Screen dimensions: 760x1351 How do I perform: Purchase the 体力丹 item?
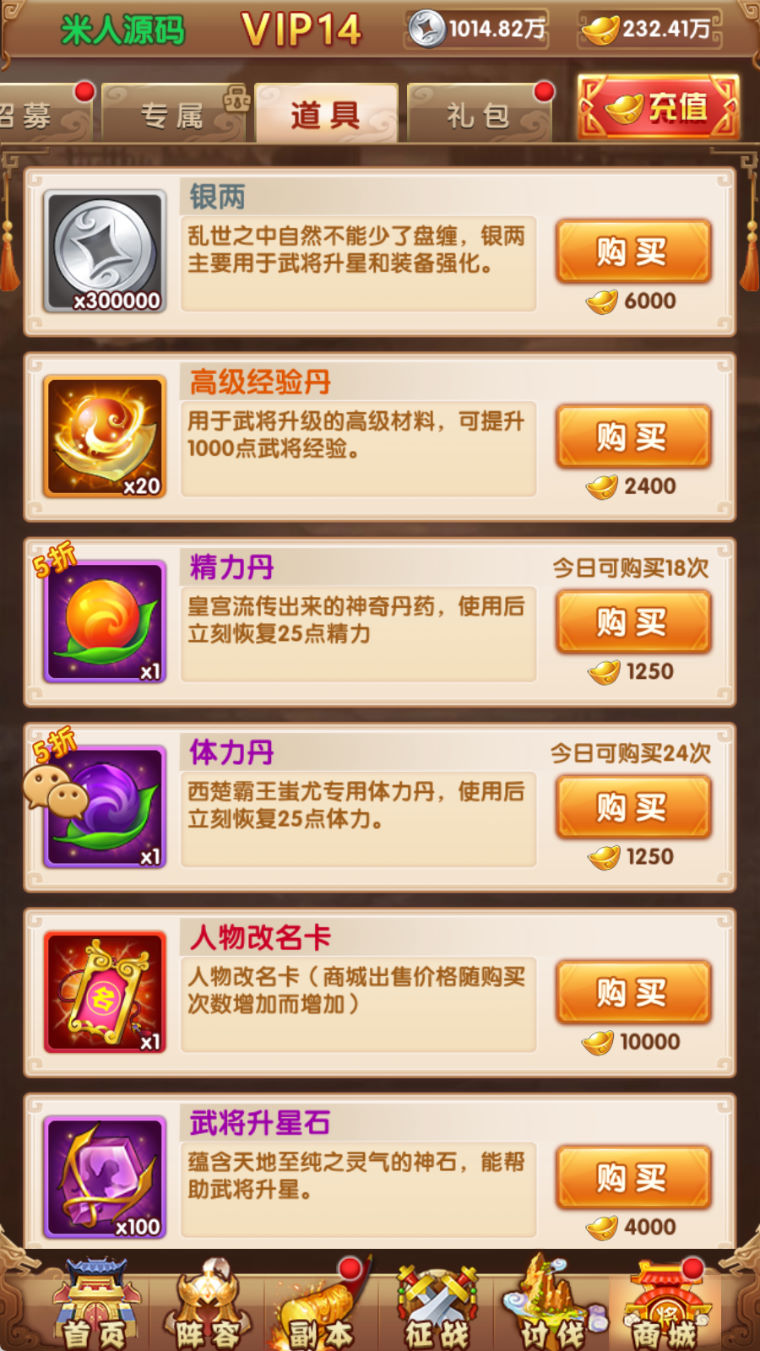[633, 807]
